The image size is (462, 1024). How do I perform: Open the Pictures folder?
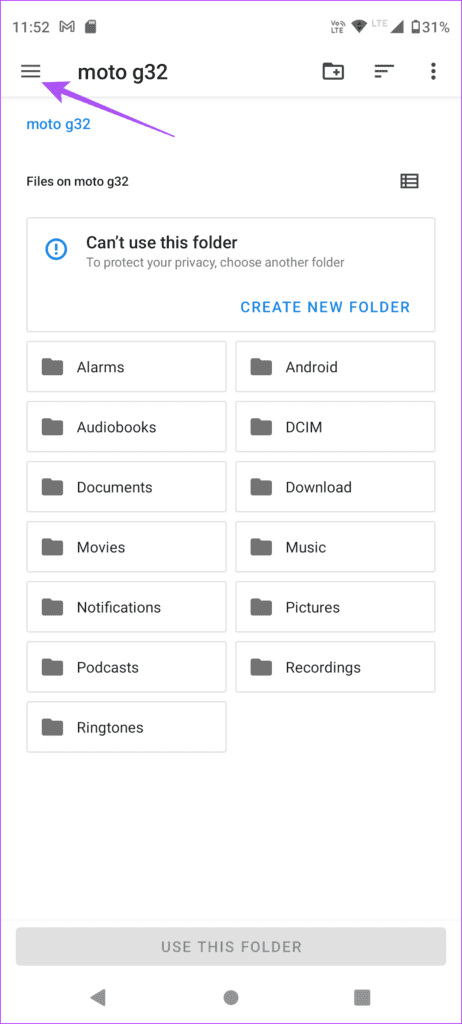(335, 607)
